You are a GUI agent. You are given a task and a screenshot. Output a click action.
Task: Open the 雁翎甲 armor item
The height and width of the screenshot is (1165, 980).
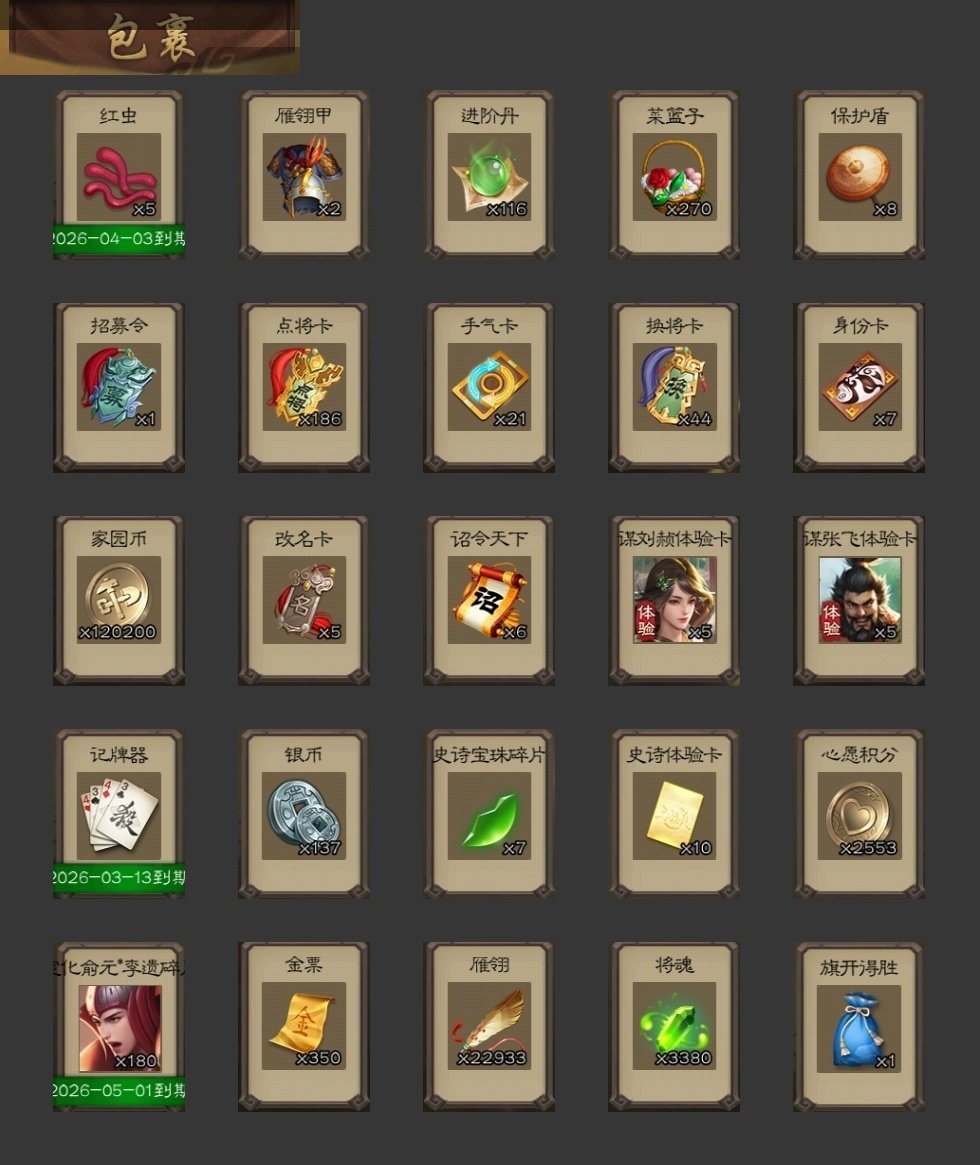coord(304,178)
